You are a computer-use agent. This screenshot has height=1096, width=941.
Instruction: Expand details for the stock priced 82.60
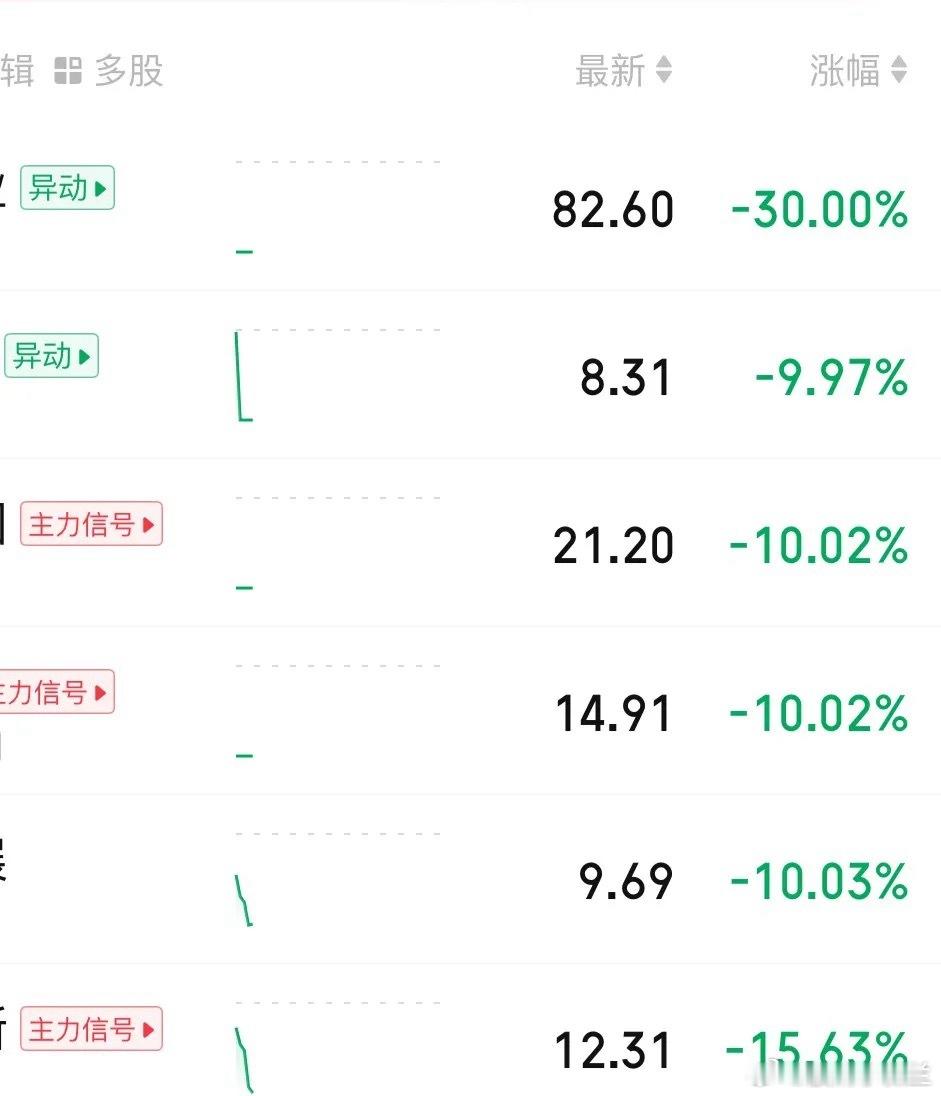(67, 187)
